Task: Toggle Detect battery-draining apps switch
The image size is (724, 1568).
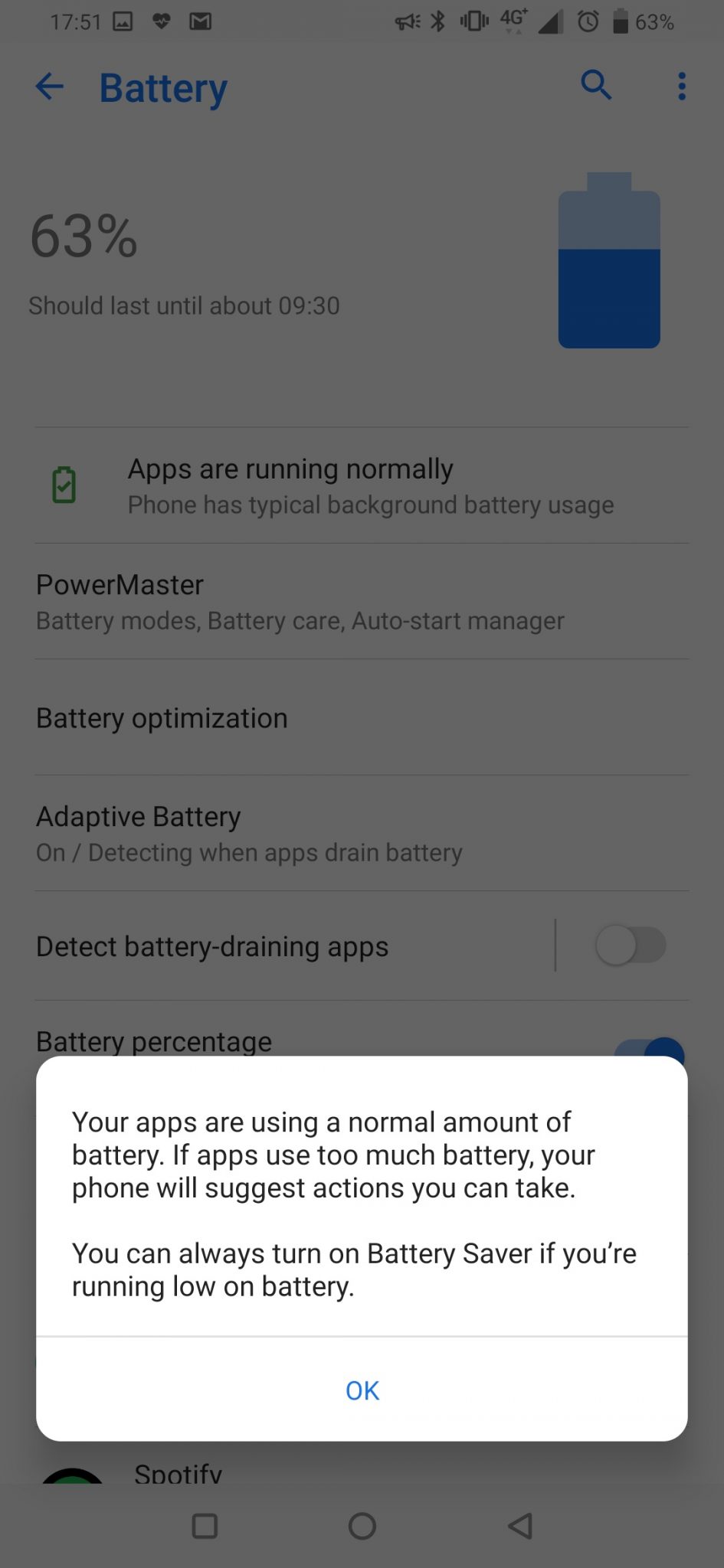Action: (x=631, y=946)
